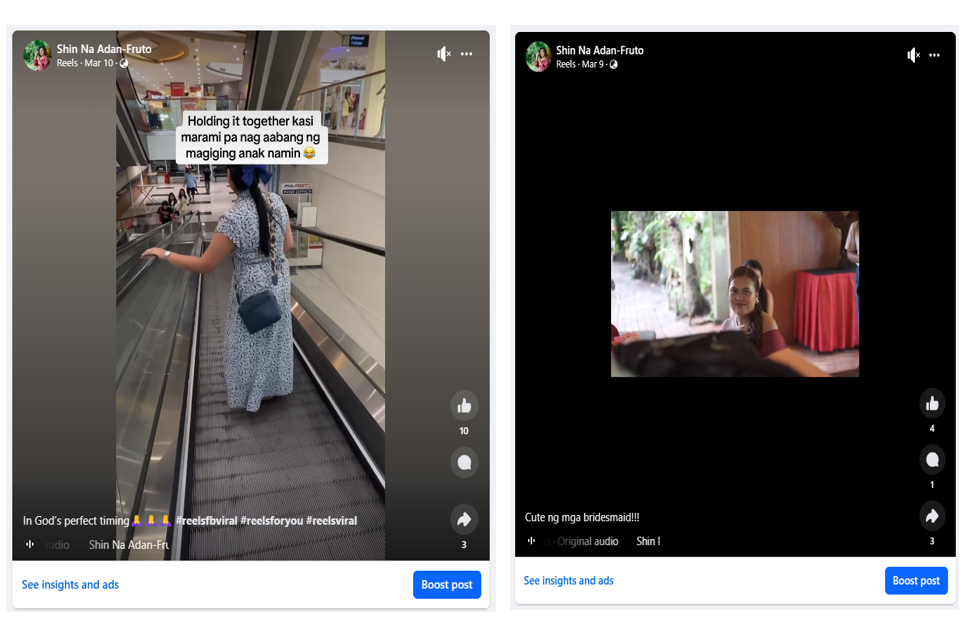Open overflow menu on Mar 10 reel

(x=466, y=54)
